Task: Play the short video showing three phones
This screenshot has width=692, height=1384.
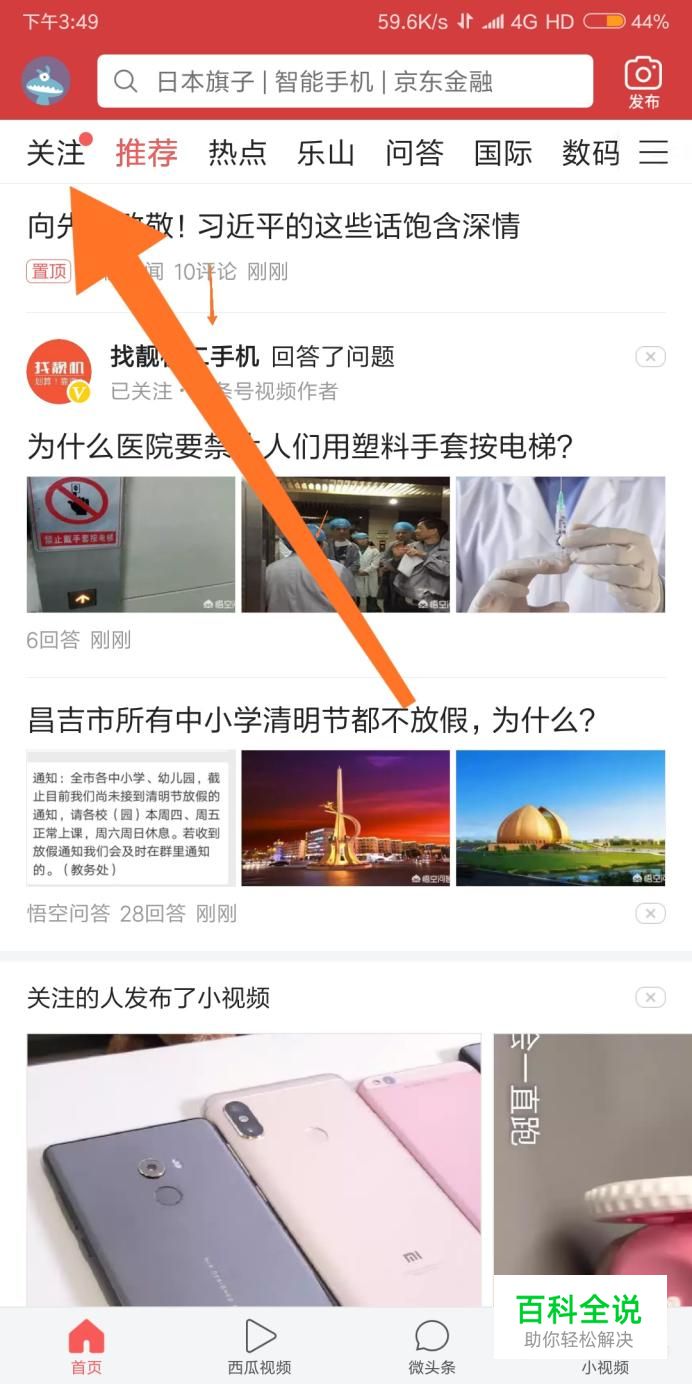Action: pos(253,1170)
